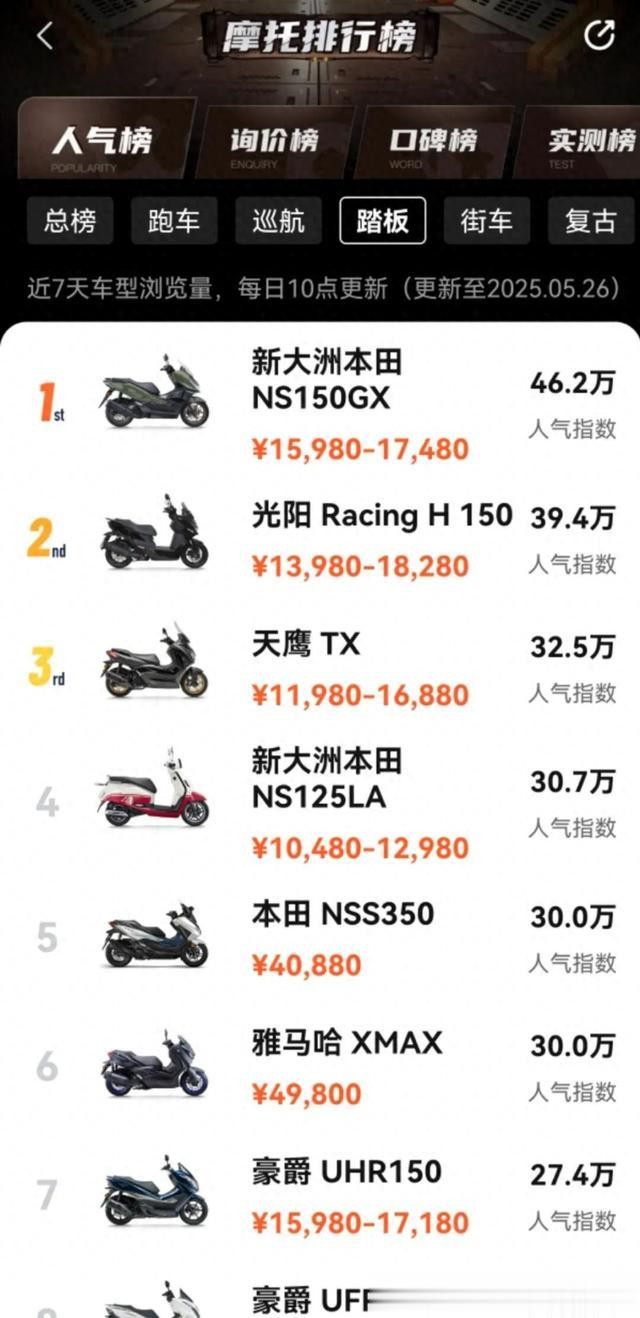Share the motorcycle ranking
Viewport: 640px width, 1318px height.
point(598,36)
